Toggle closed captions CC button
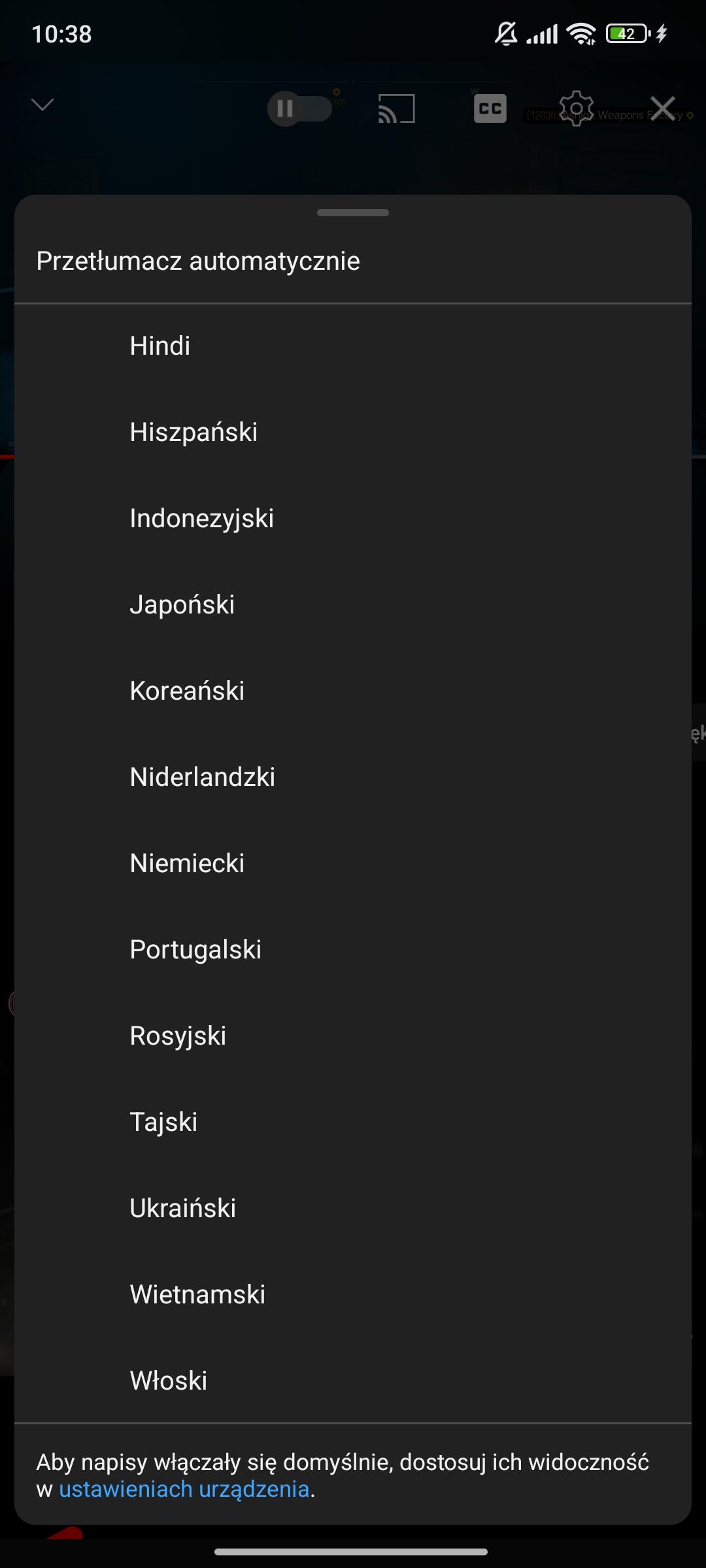Image resolution: width=706 pixels, height=1568 pixels. (x=490, y=108)
